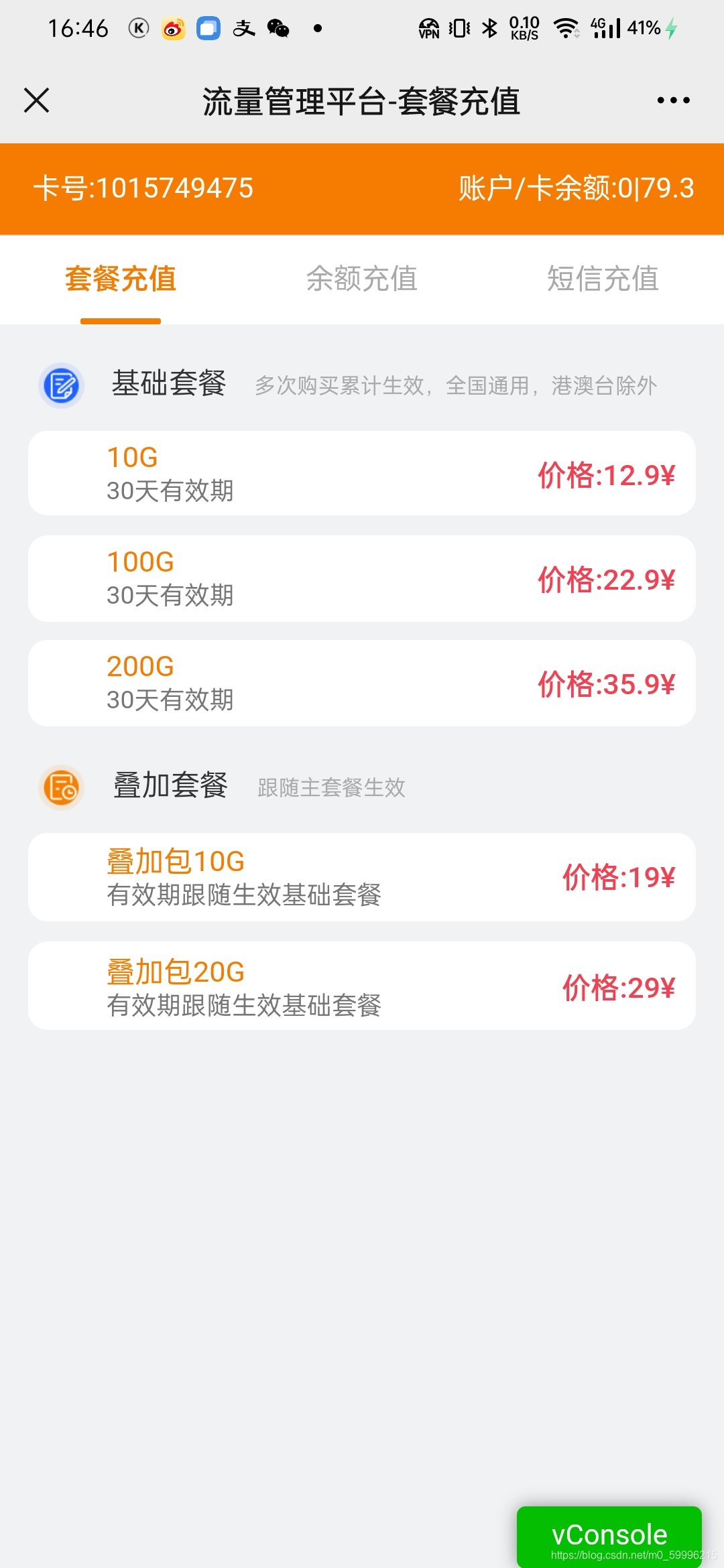Image resolution: width=724 pixels, height=1568 pixels.
Task: Open the three-dot overflow menu
Action: click(673, 101)
